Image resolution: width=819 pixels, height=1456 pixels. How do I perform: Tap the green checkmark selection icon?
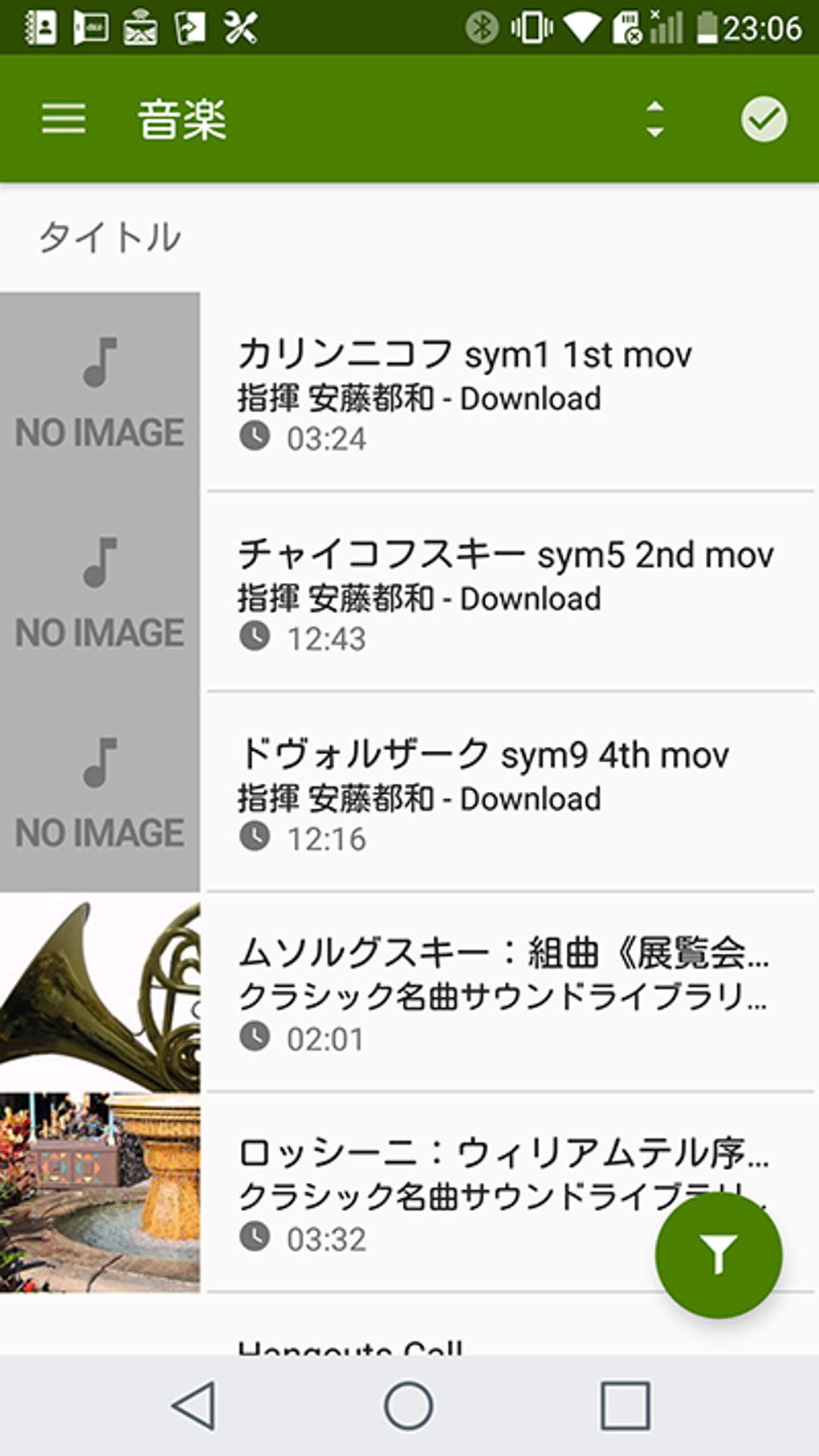[x=763, y=118]
